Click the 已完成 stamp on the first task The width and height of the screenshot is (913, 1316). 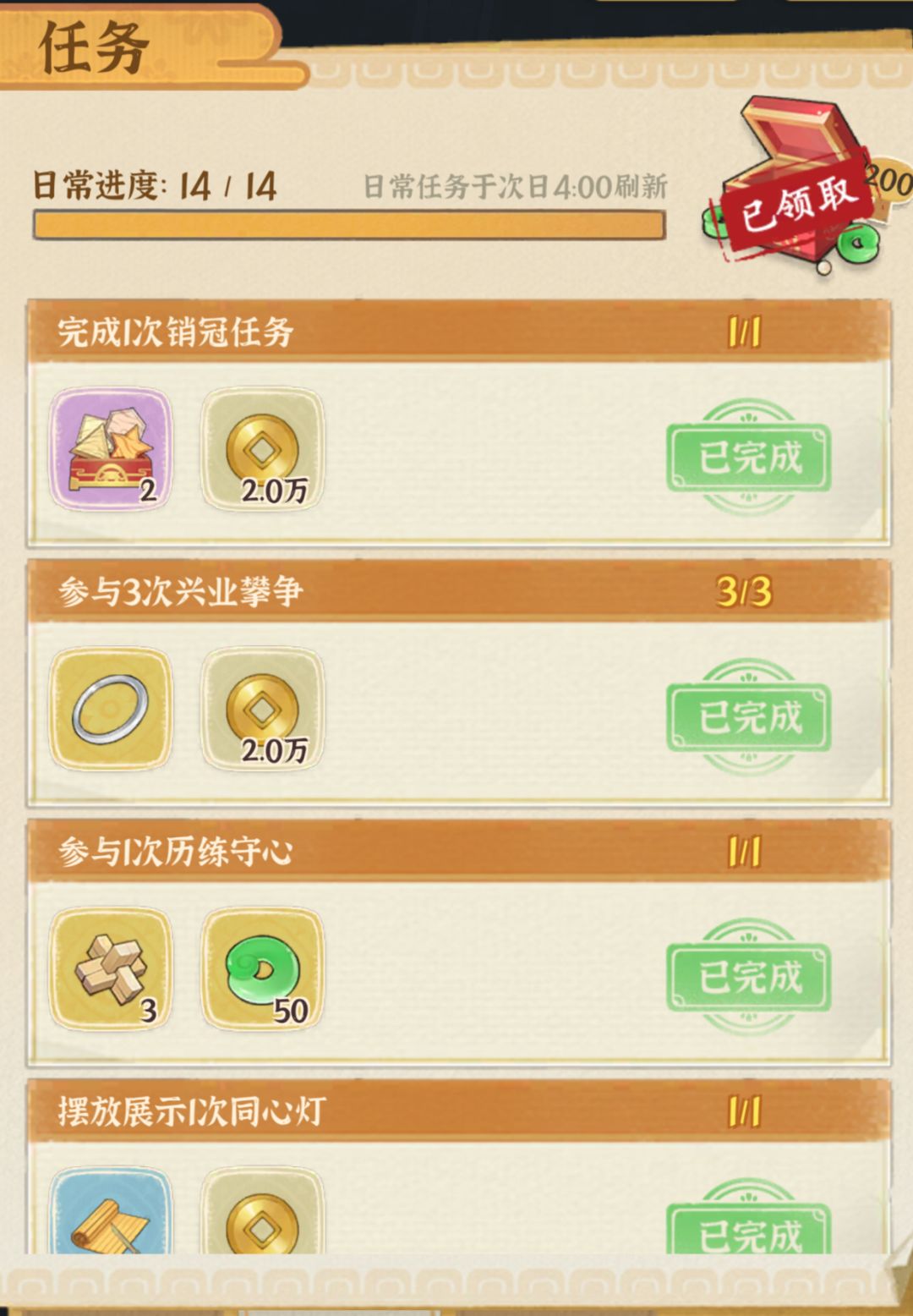tap(748, 457)
